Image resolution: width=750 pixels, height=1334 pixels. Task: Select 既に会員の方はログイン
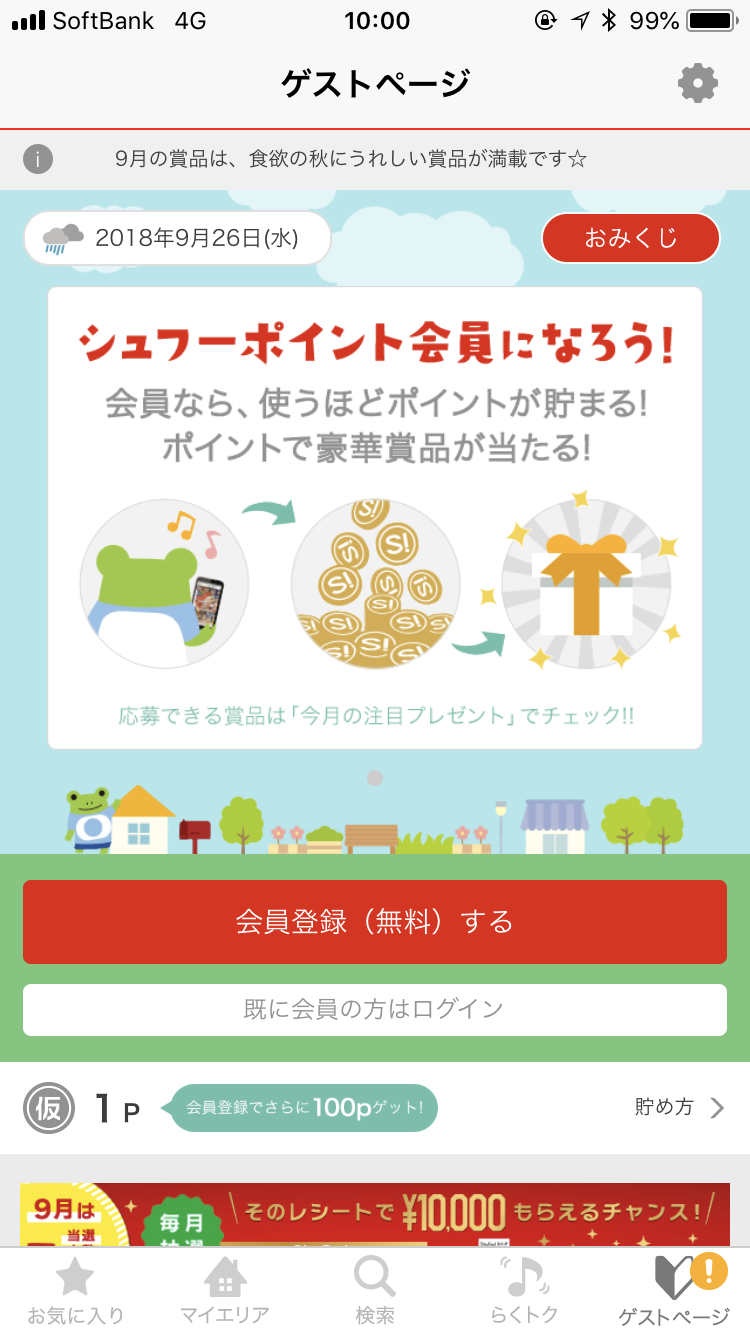pos(375,1009)
